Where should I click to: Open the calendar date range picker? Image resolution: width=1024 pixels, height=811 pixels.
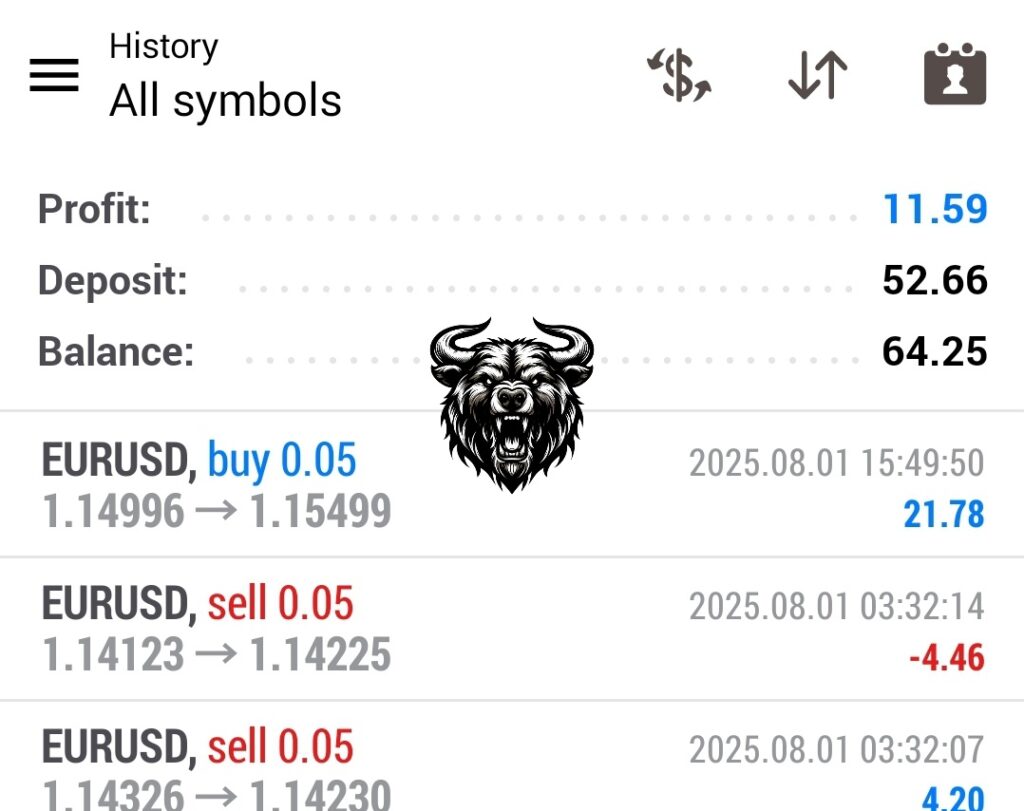pos(954,76)
